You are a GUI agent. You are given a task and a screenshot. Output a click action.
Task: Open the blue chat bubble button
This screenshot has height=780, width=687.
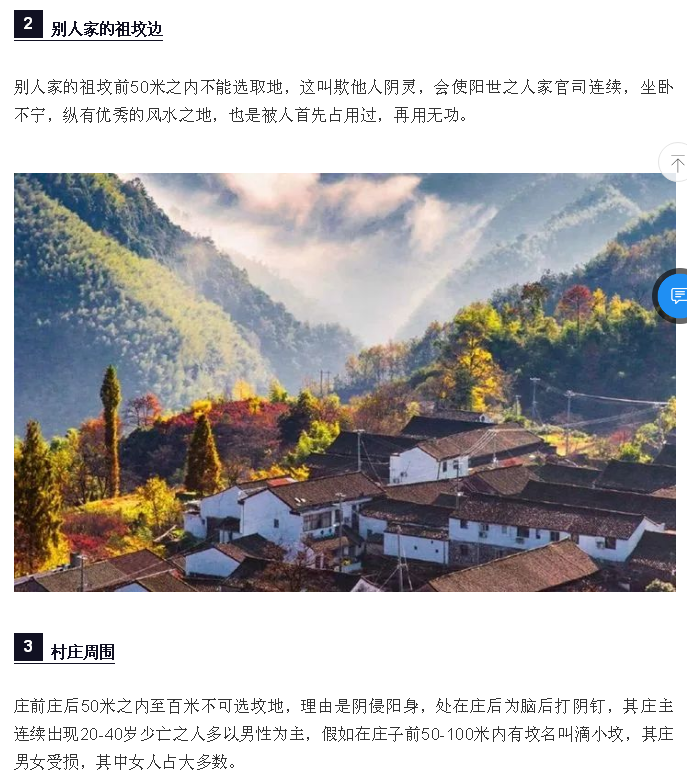(675, 296)
